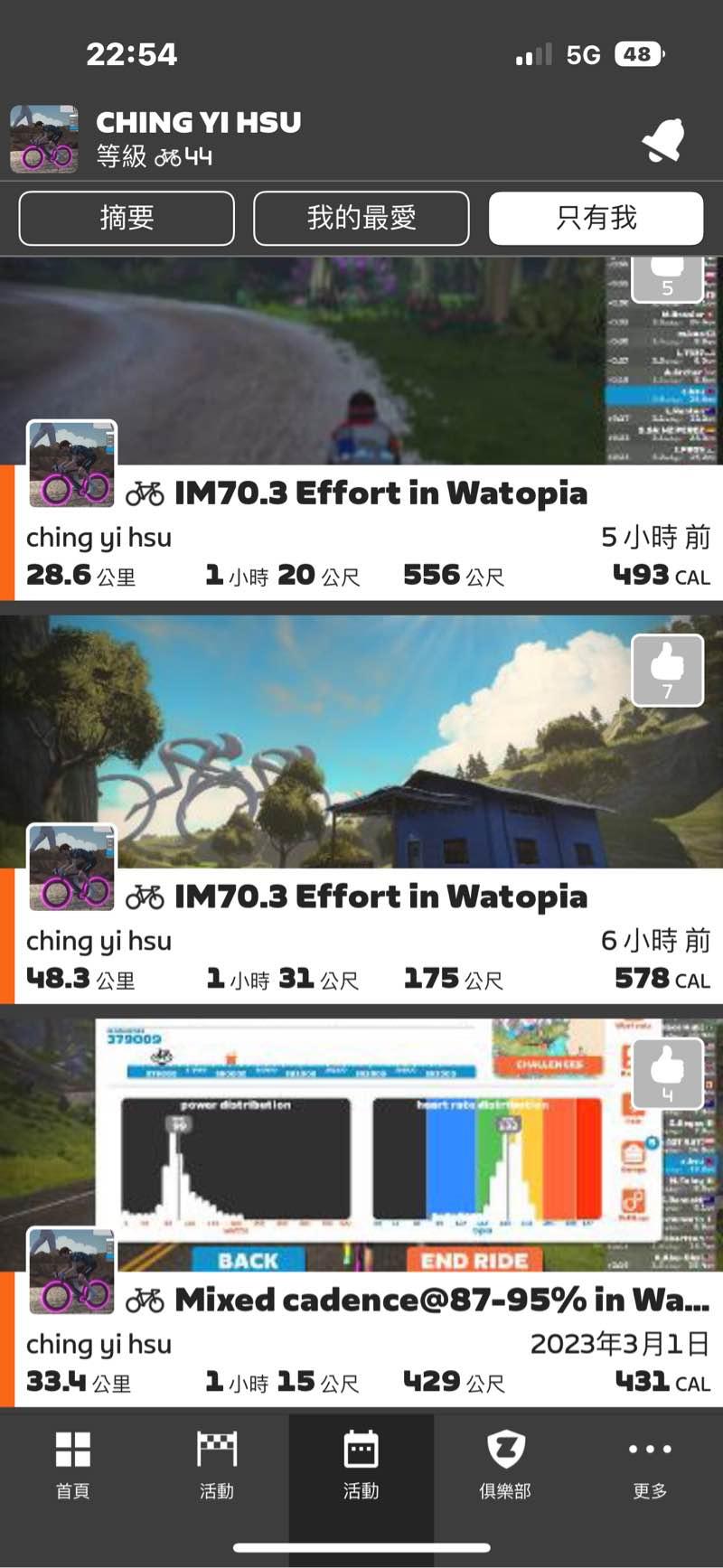Viewport: 723px width, 1568px height.
Task: Open the Mixed cadence@87-95% activity
Action: tap(443, 1300)
